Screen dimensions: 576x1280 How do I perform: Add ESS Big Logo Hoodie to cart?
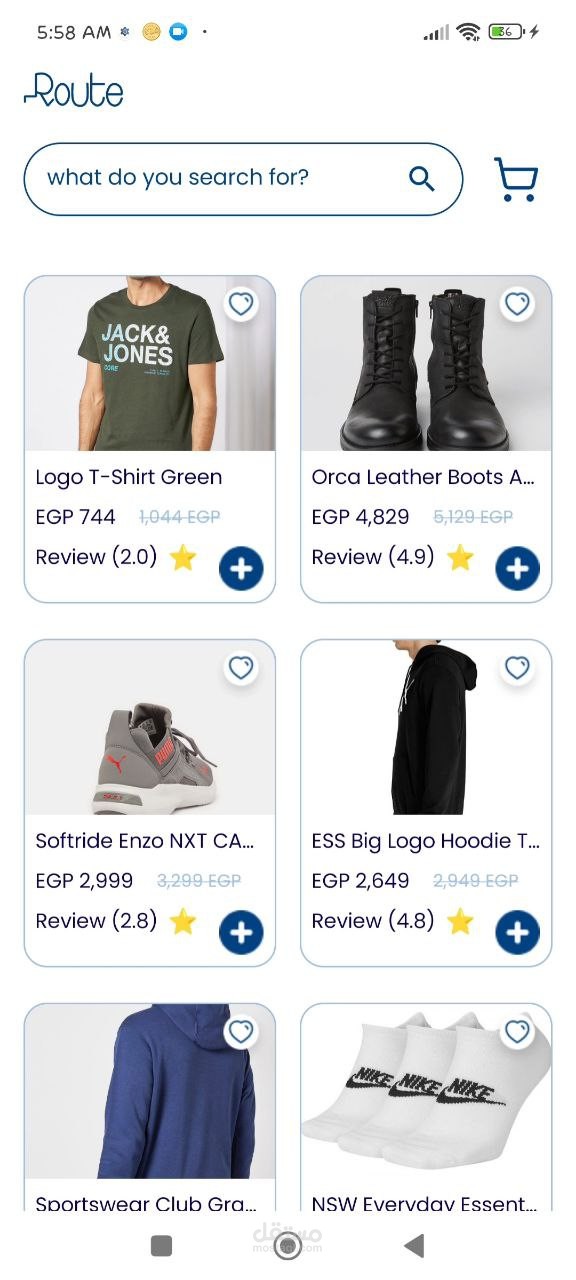pos(517,933)
